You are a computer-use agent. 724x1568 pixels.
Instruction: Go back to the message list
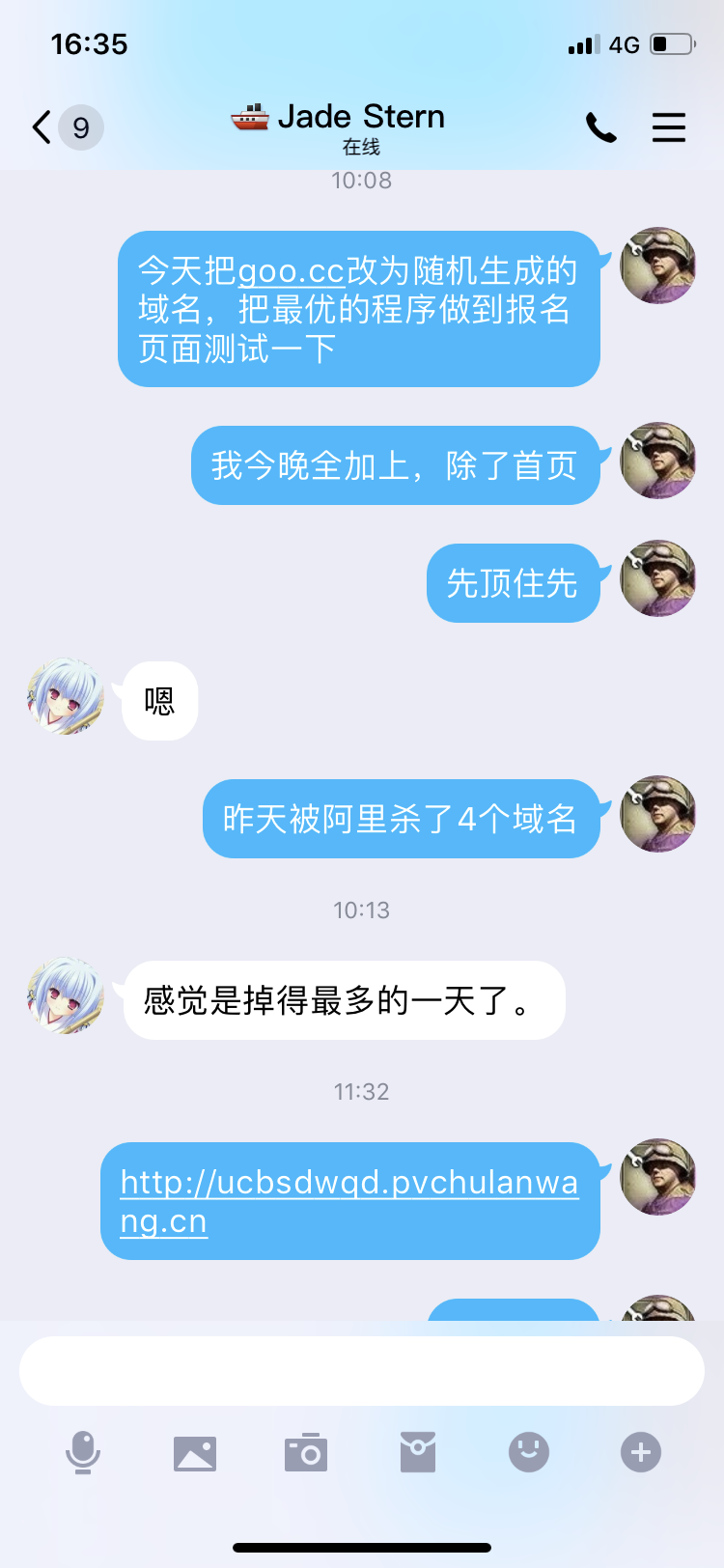(x=42, y=127)
